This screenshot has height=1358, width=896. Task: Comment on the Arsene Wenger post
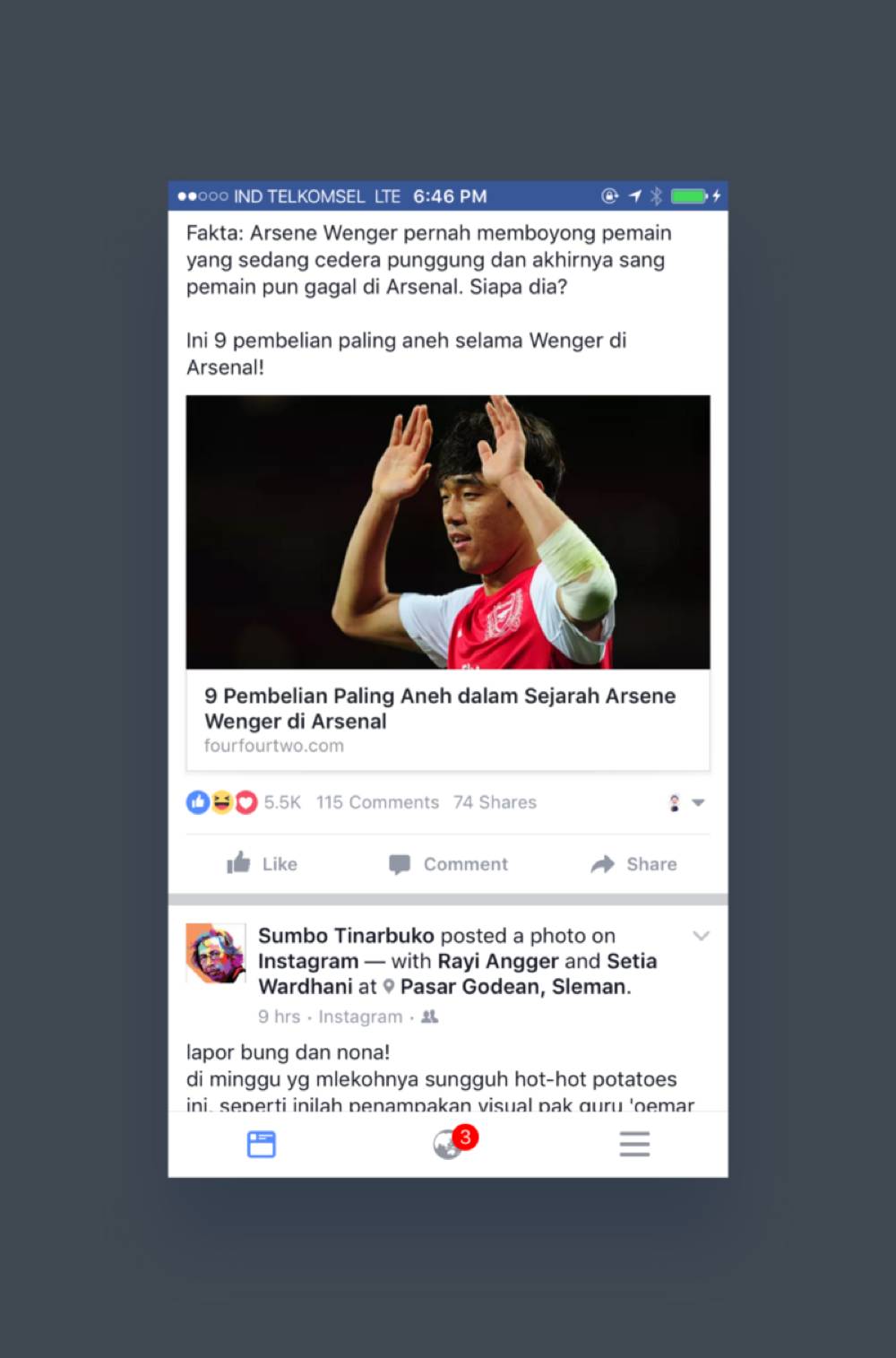pos(448,864)
